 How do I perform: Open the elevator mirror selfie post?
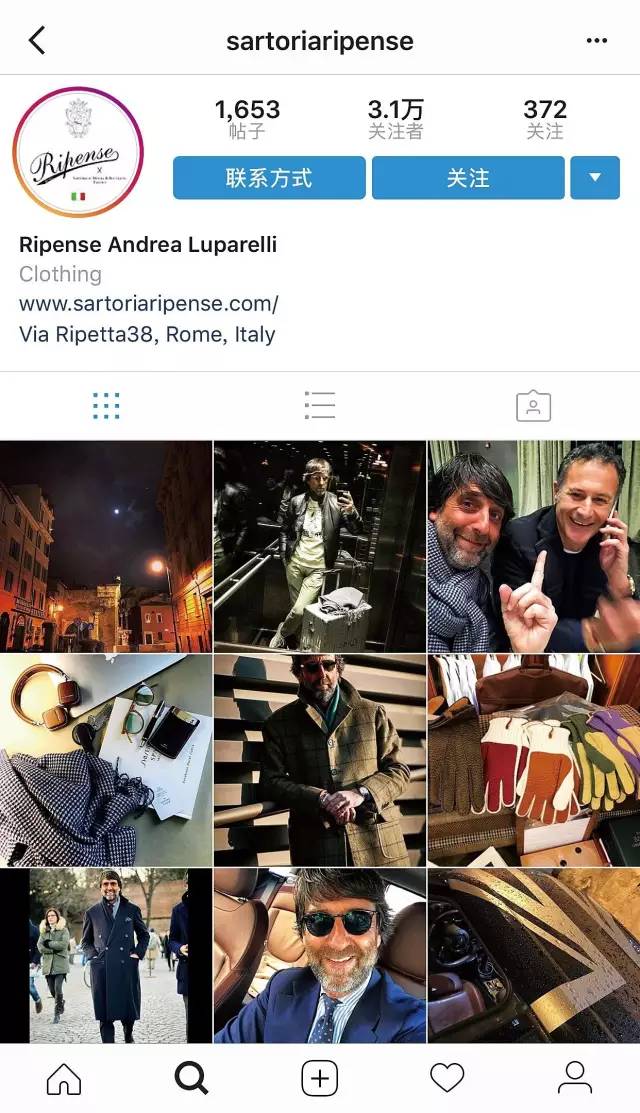tap(320, 546)
